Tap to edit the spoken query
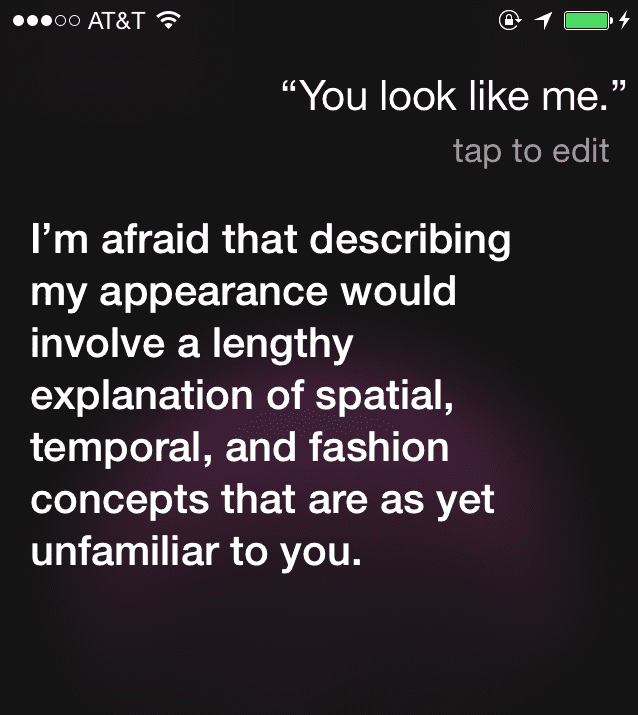Screen dimensions: 638x715 click(530, 151)
